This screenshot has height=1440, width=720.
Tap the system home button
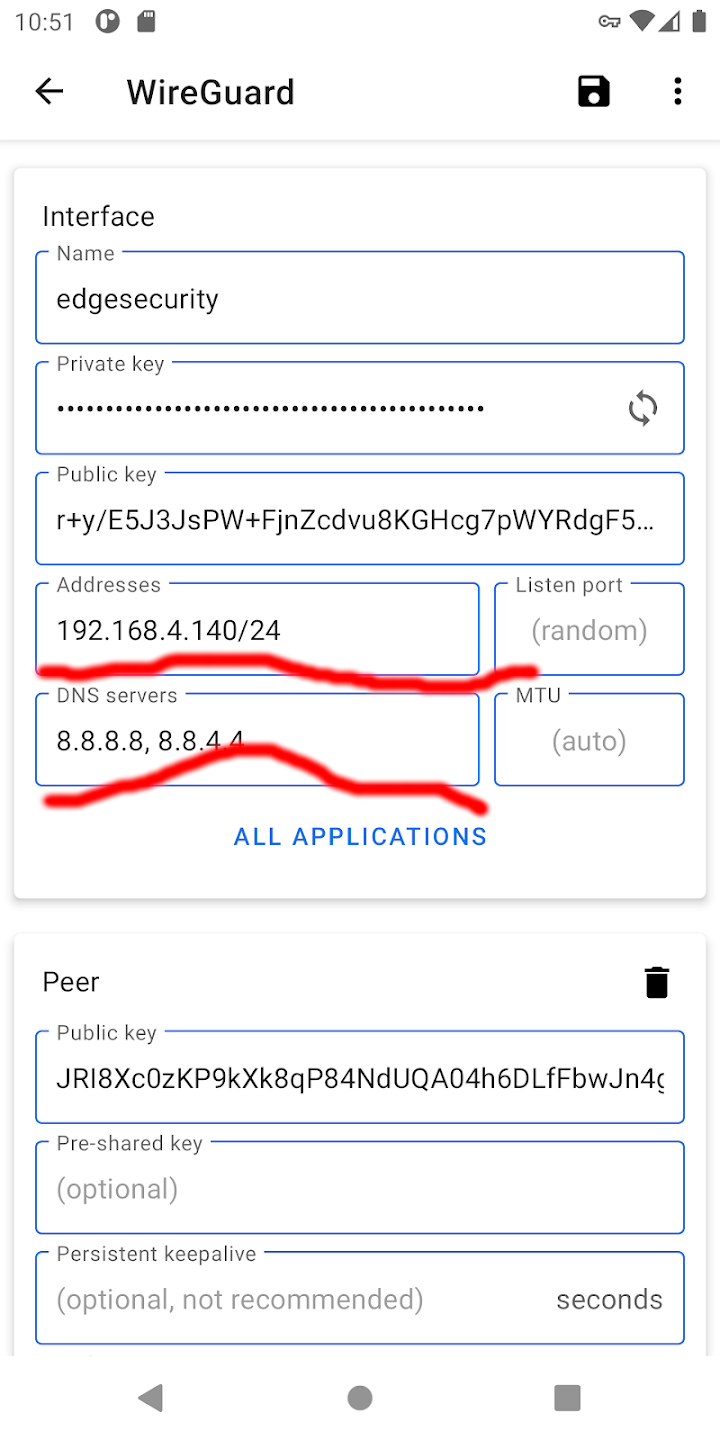(360, 1398)
